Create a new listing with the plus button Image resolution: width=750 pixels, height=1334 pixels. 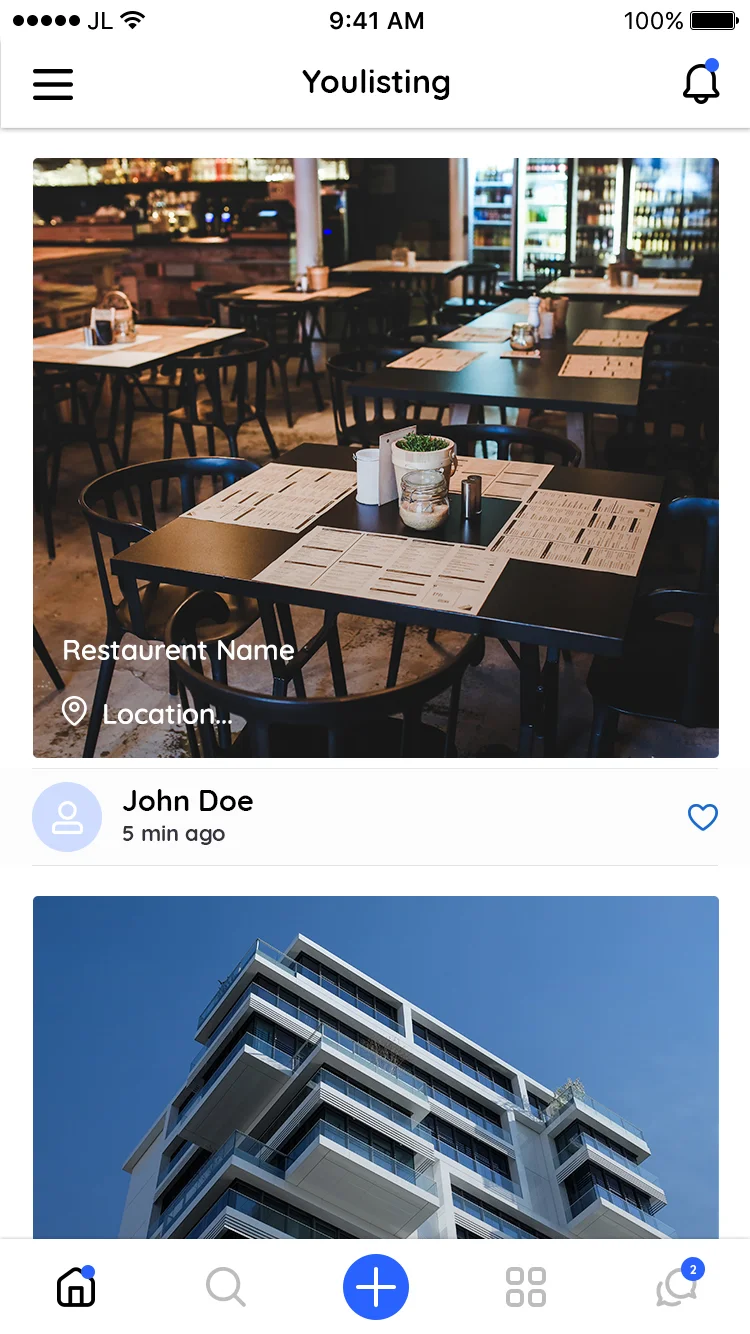(x=375, y=1287)
